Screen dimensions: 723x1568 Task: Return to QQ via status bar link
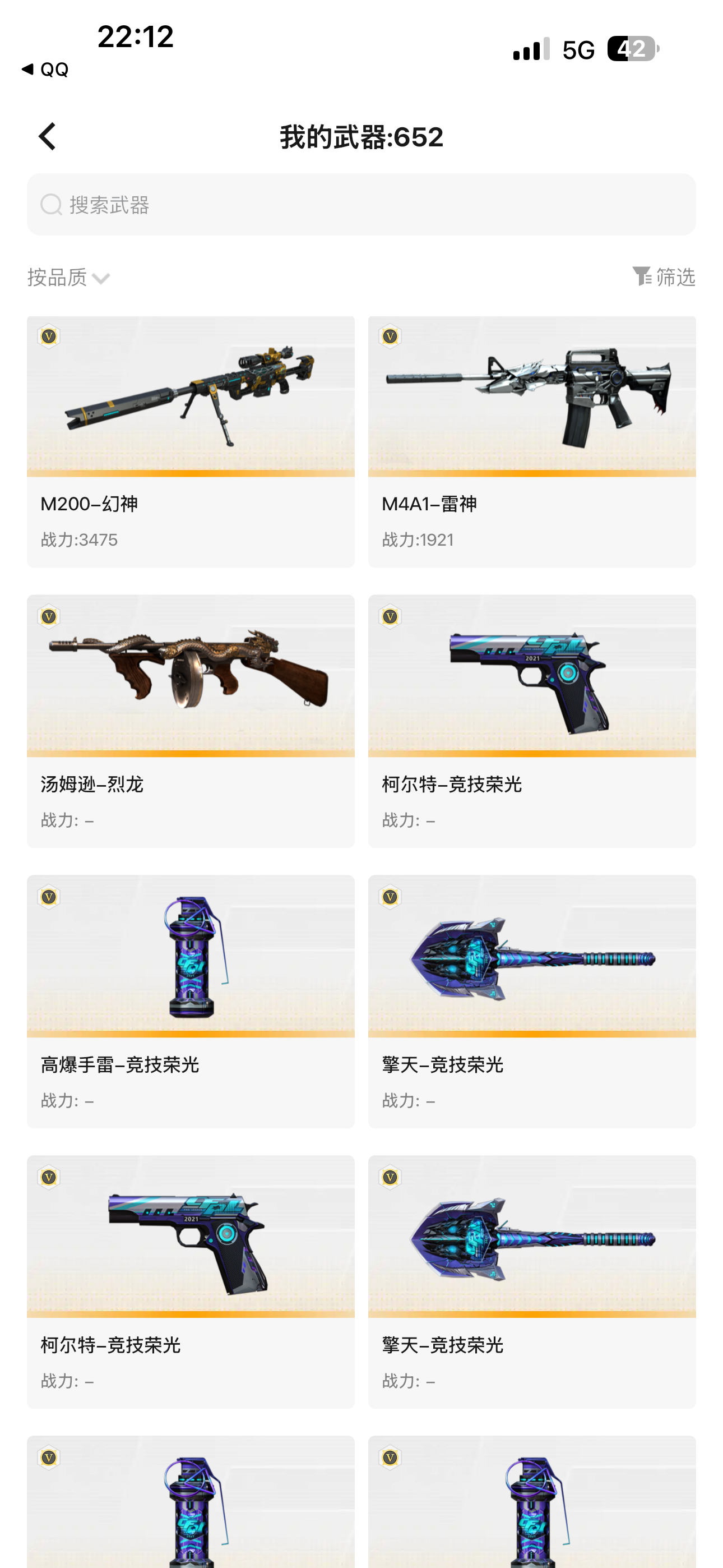click(45, 70)
